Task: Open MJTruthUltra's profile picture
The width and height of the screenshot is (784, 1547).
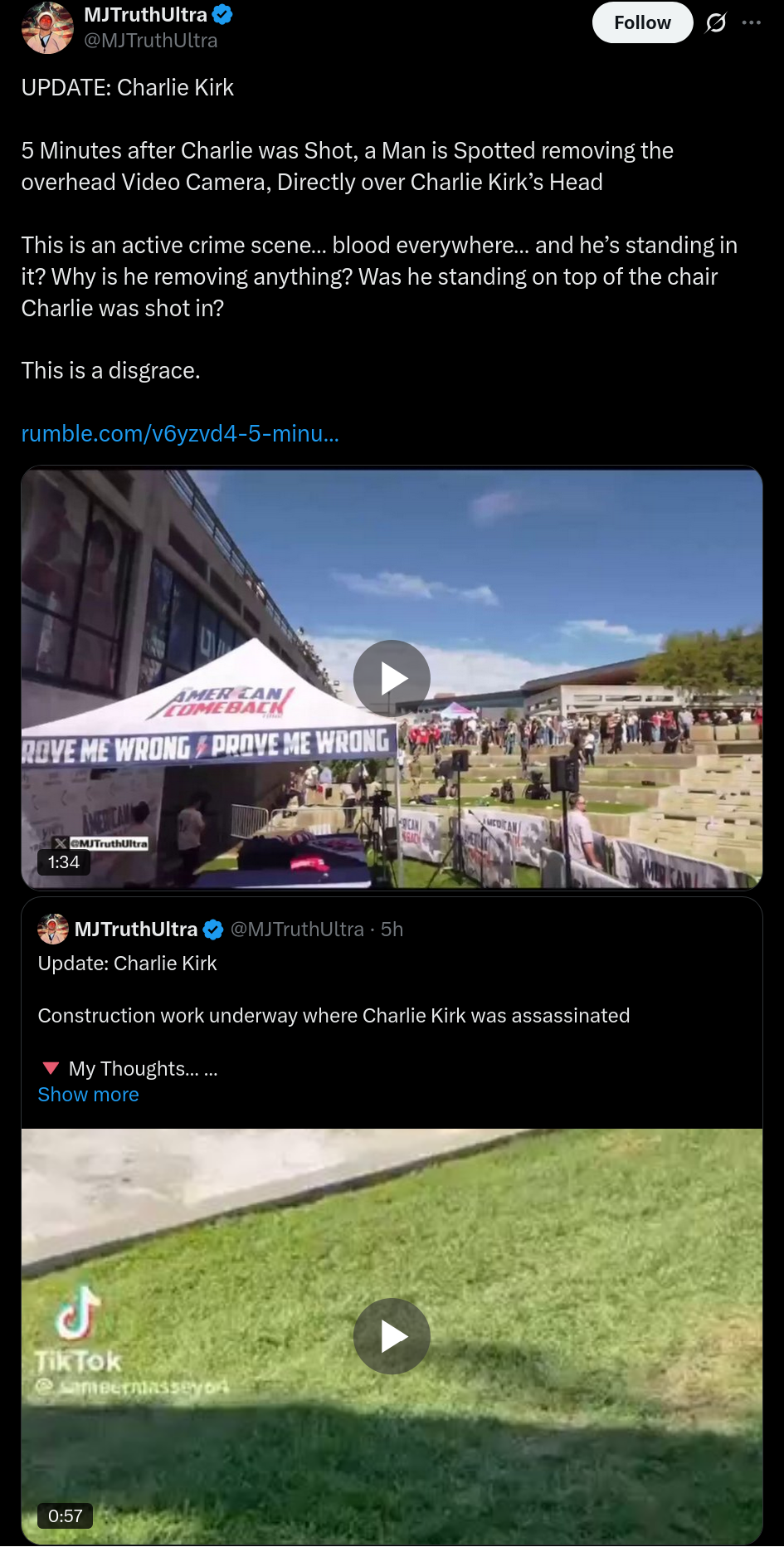Action: 47,27
